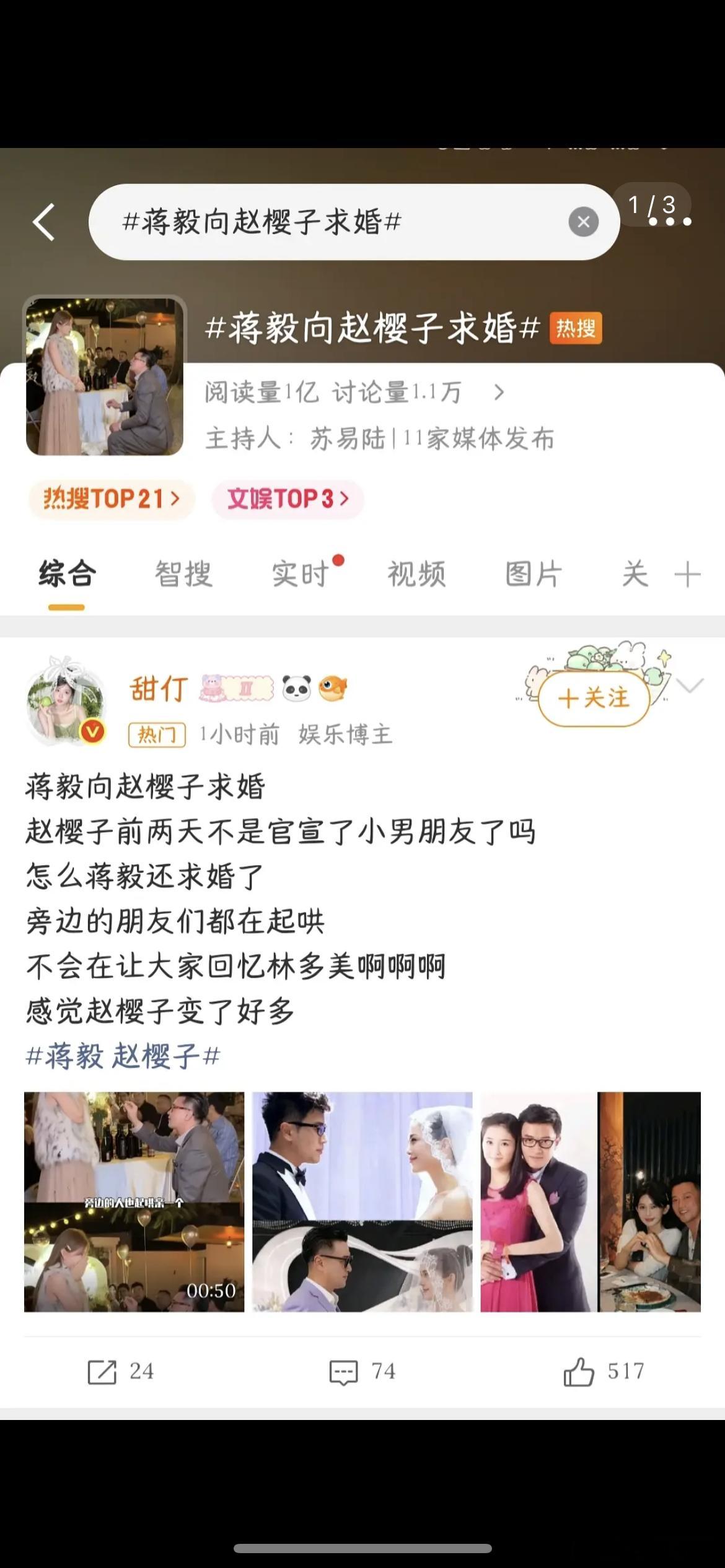This screenshot has width=725, height=1568.
Task: Clear the search box with the X icon
Action: click(583, 222)
